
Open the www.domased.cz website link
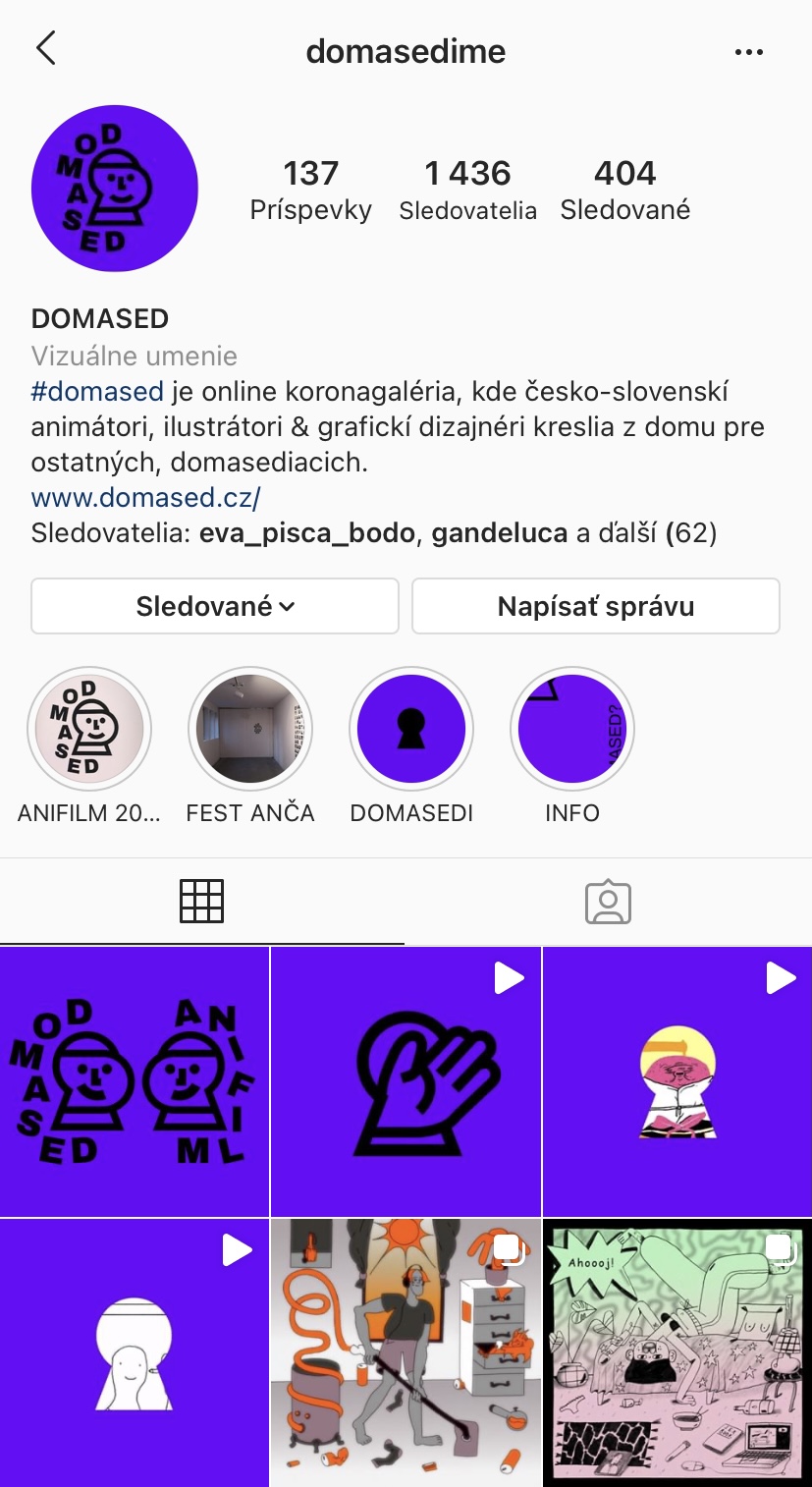click(x=145, y=498)
